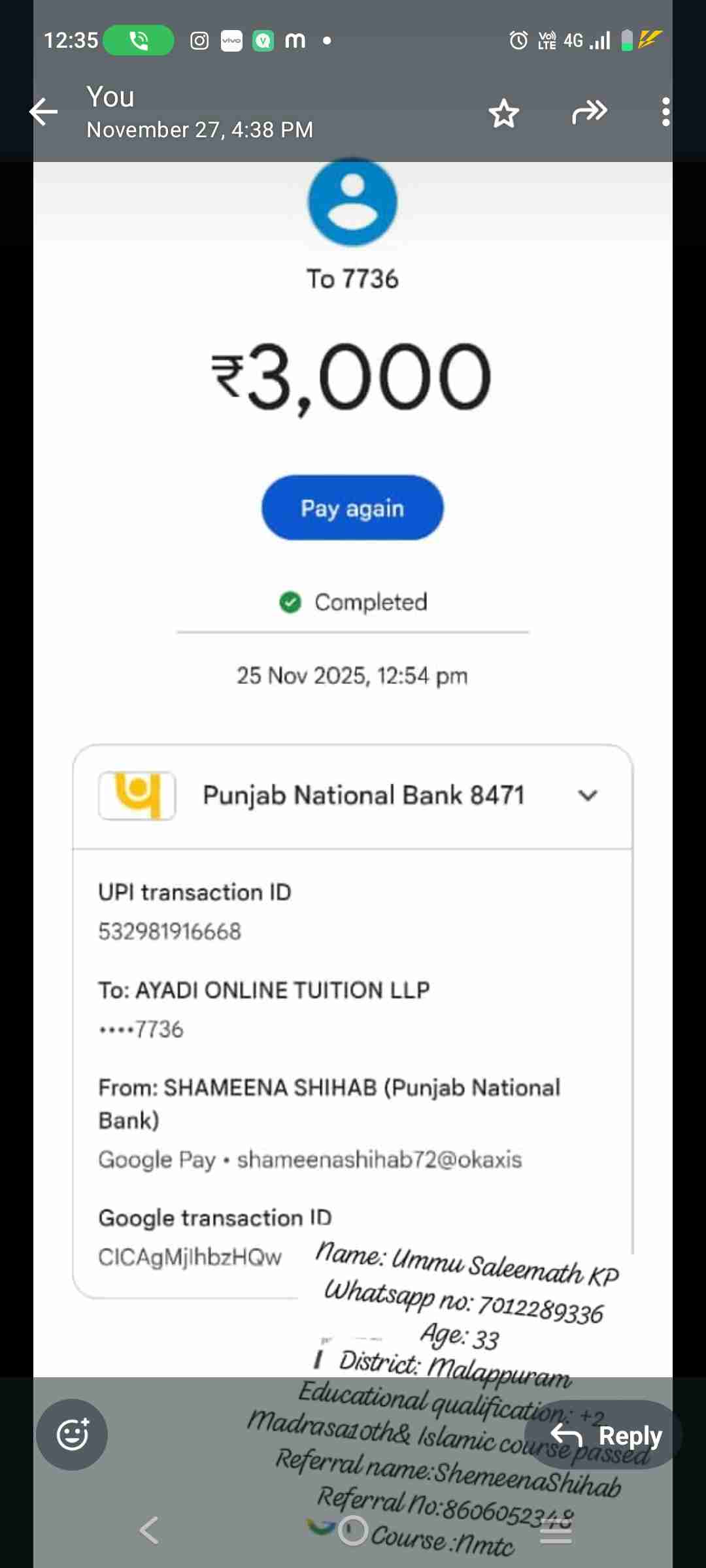Viewport: 706px width, 1568px height.
Task: Add an emoji reaction
Action: (x=72, y=1435)
